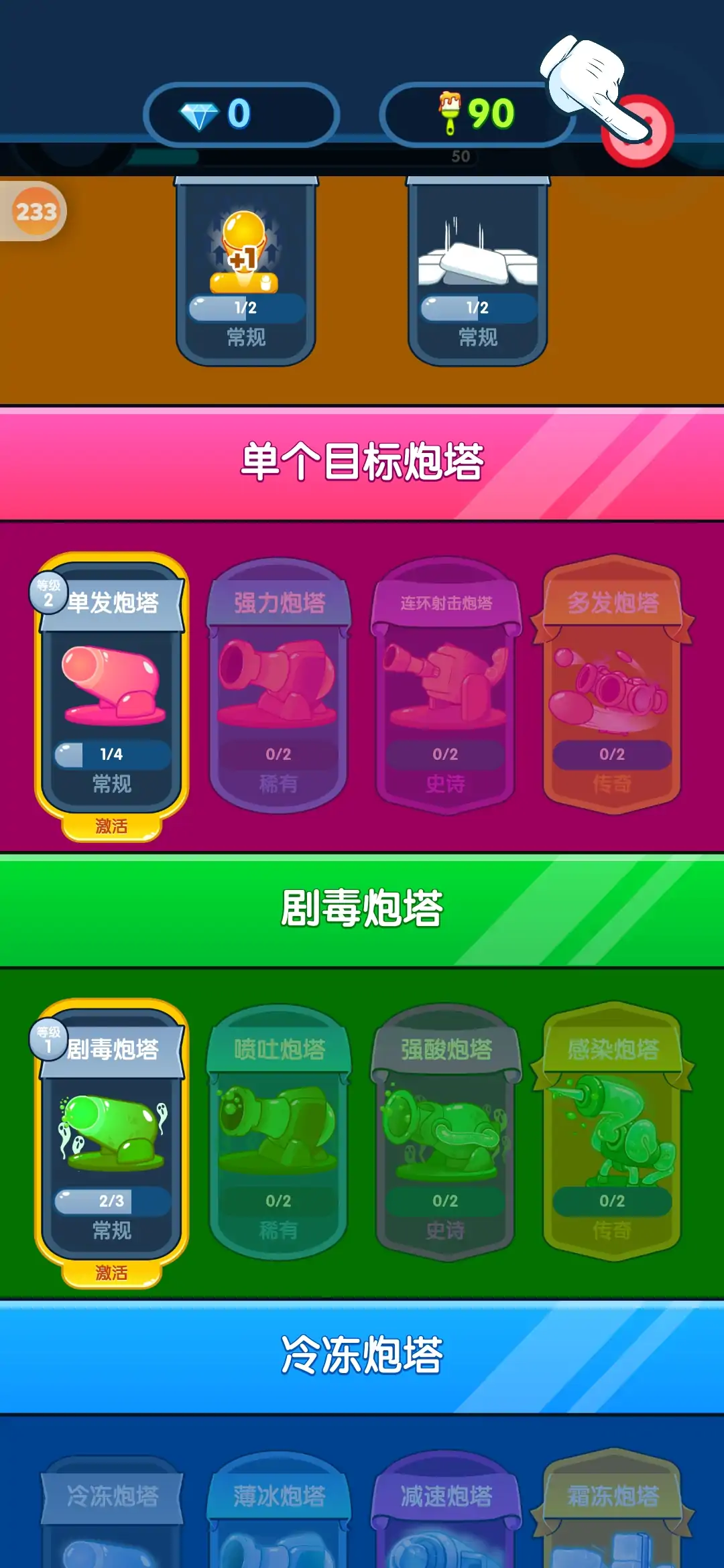Viewport: 724px width, 1568px height.
Task: Tap the 激活 button under 单发炮塔
Action: [x=111, y=826]
